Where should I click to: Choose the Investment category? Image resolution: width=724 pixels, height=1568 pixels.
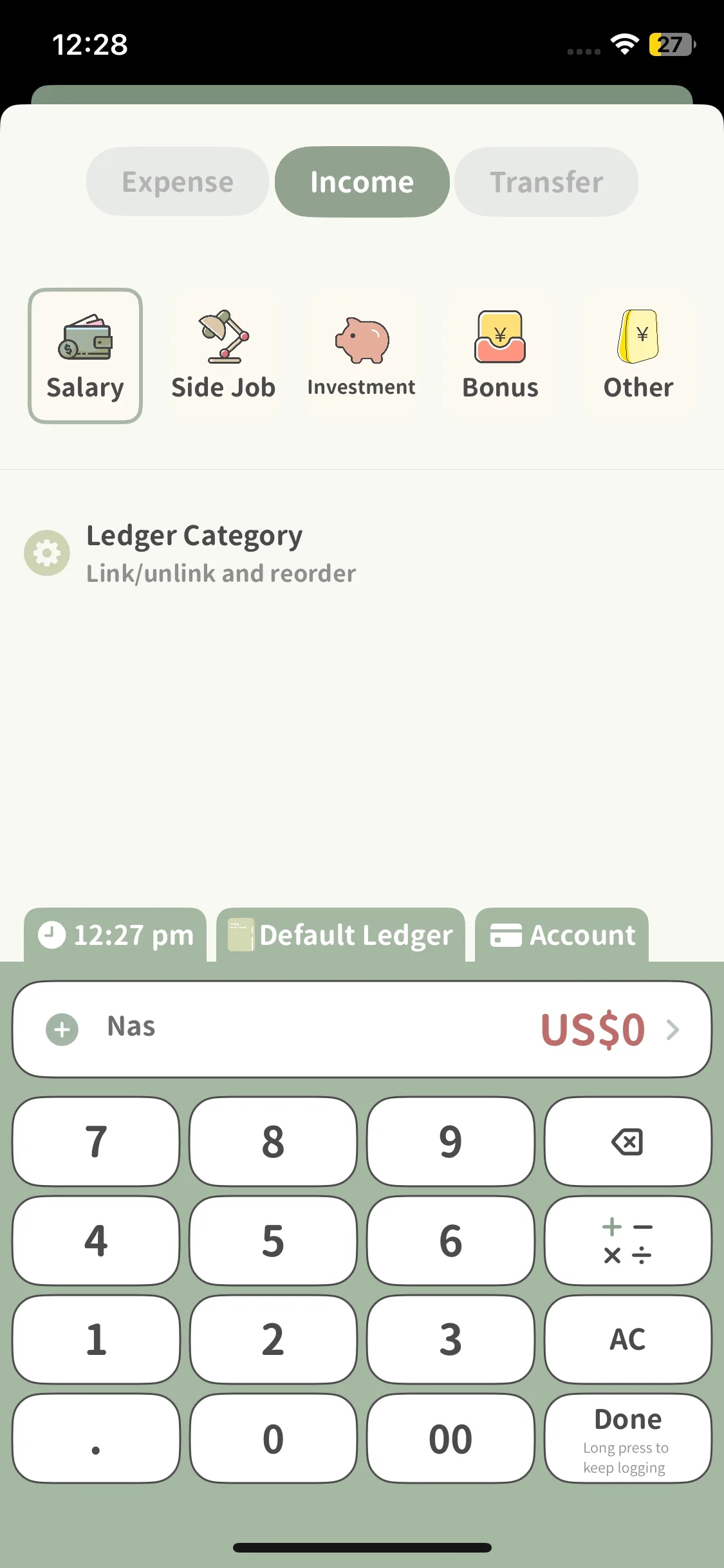point(362,356)
